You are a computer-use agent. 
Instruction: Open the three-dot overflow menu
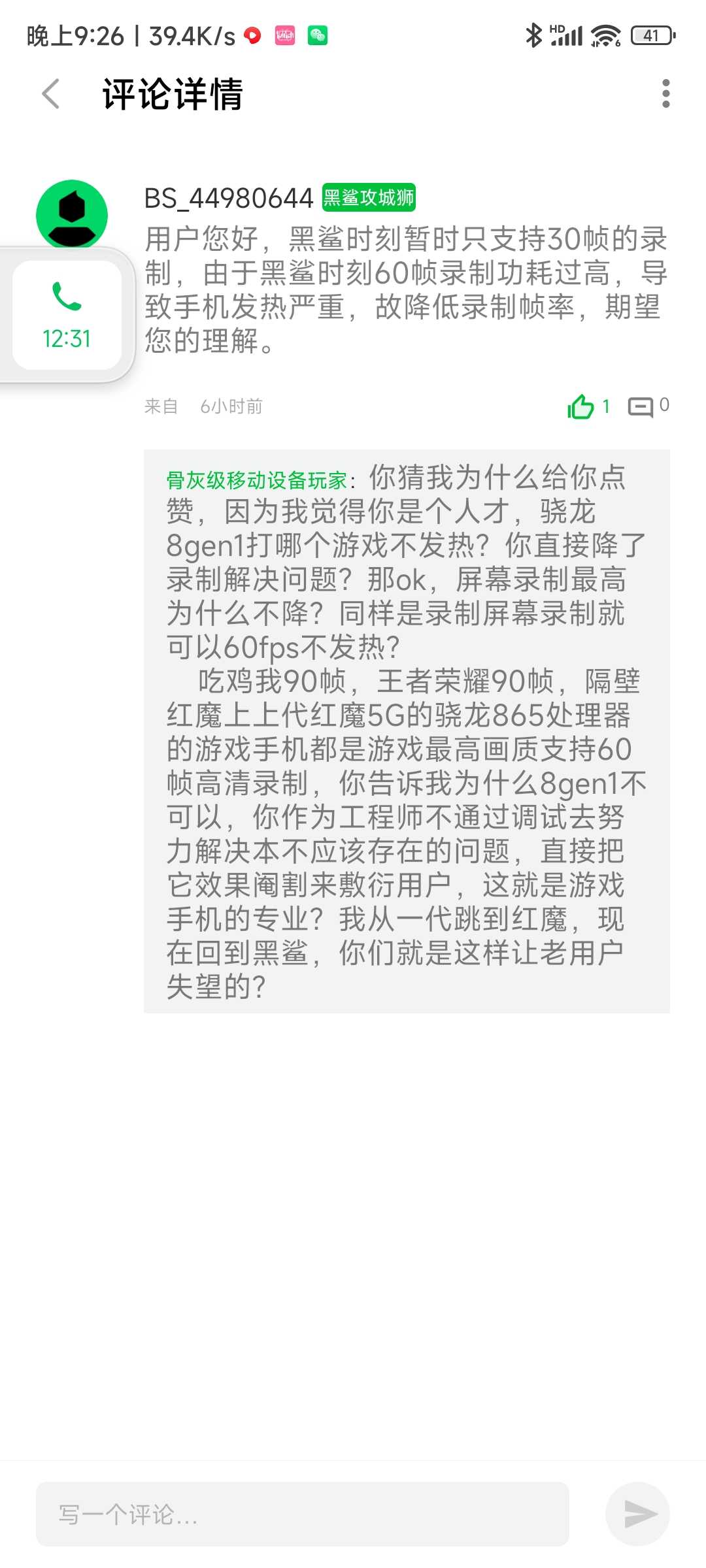pos(665,93)
